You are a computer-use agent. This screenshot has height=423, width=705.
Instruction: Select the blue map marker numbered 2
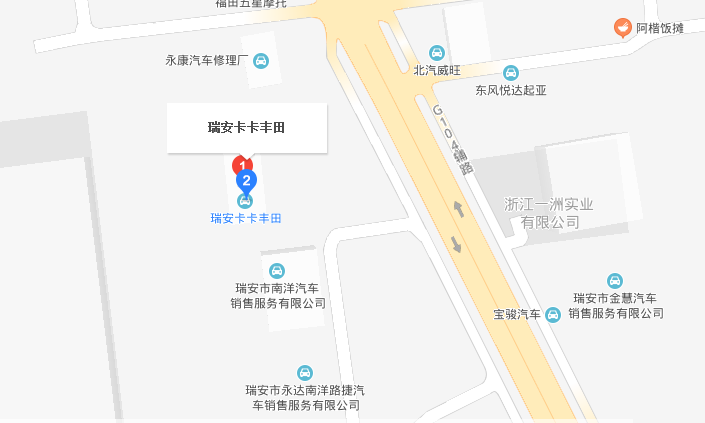point(246,181)
